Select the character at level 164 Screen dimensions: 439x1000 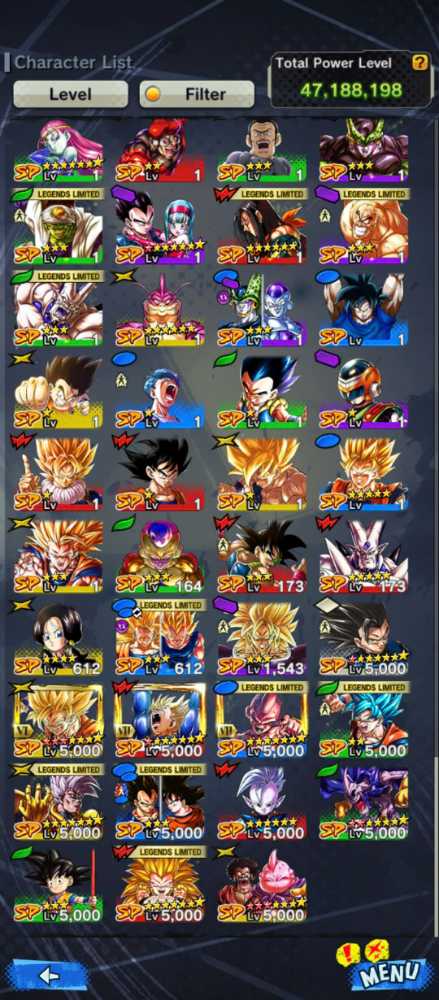pos(160,555)
